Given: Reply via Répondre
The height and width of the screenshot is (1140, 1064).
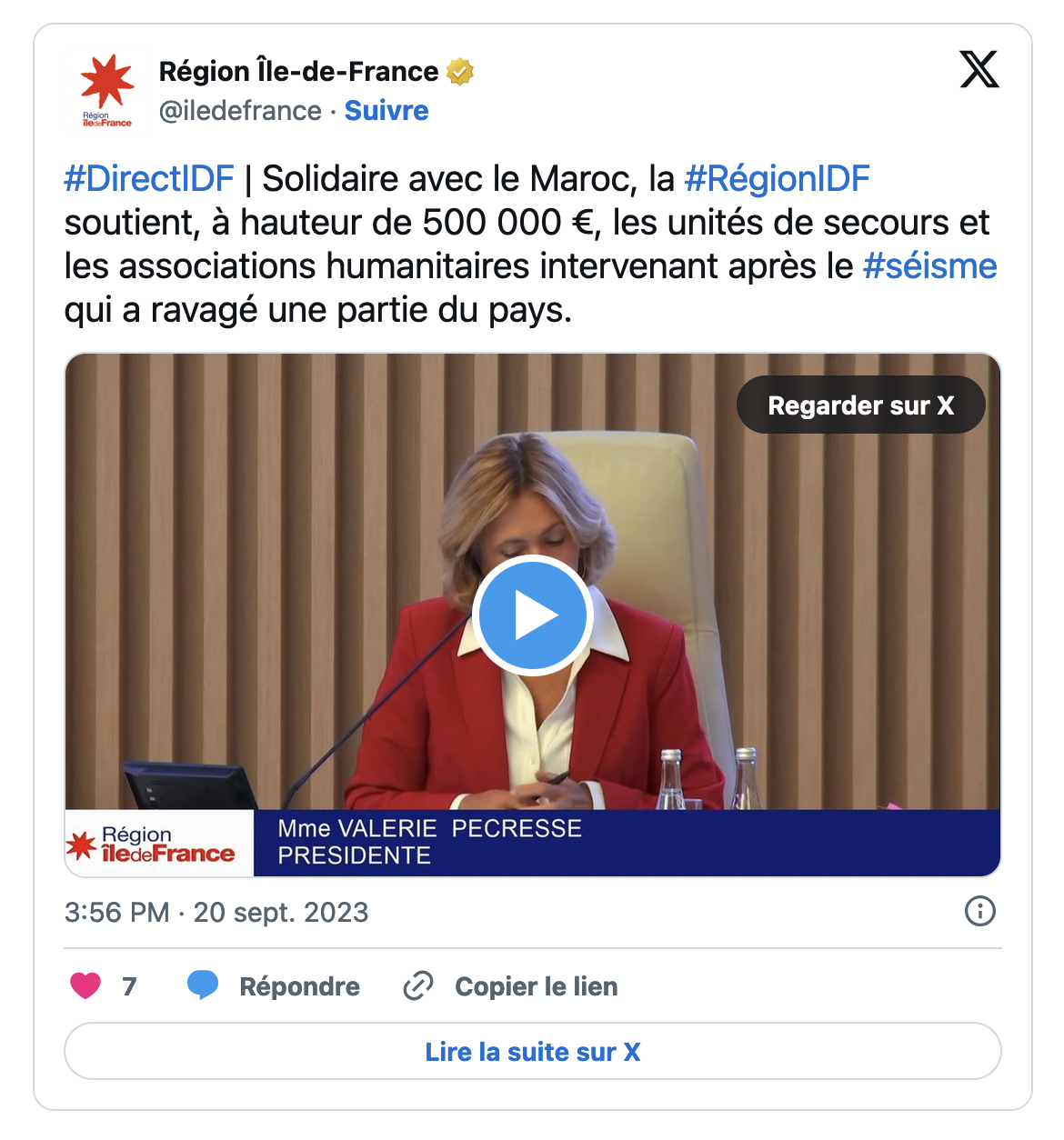Looking at the screenshot, I should (x=274, y=986).
